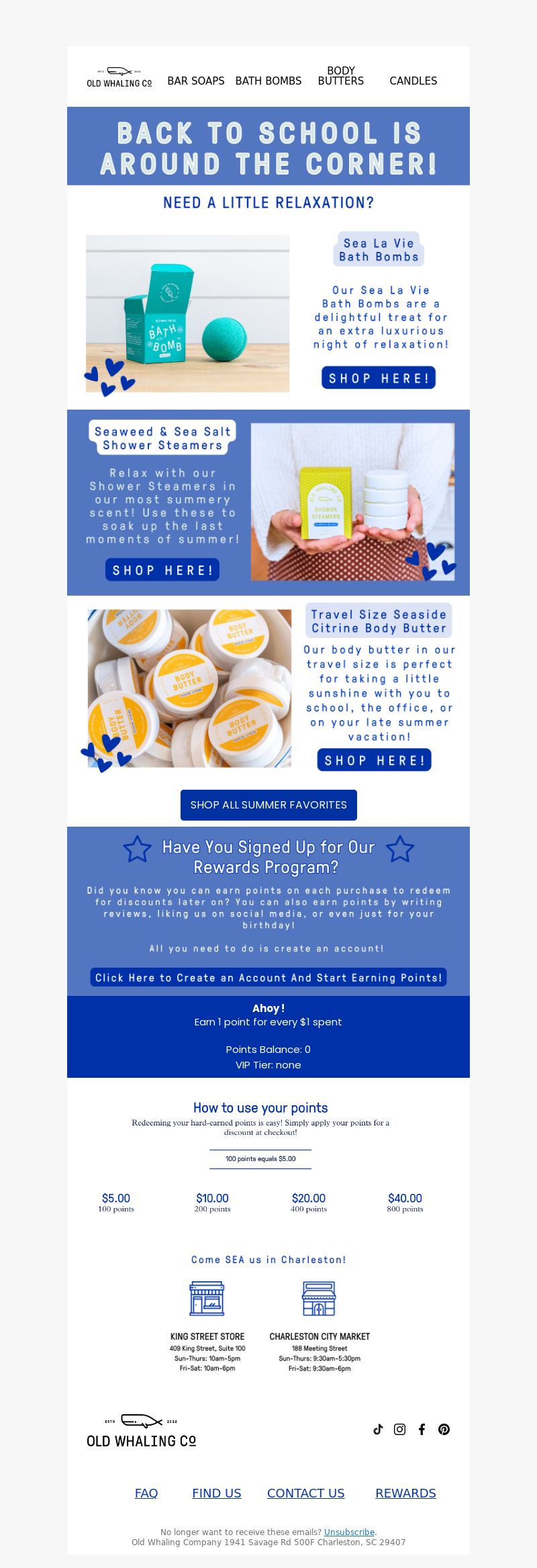This screenshot has height=1568, width=537.
Task: Go to BODY BUTTERS category
Action: 340,76
